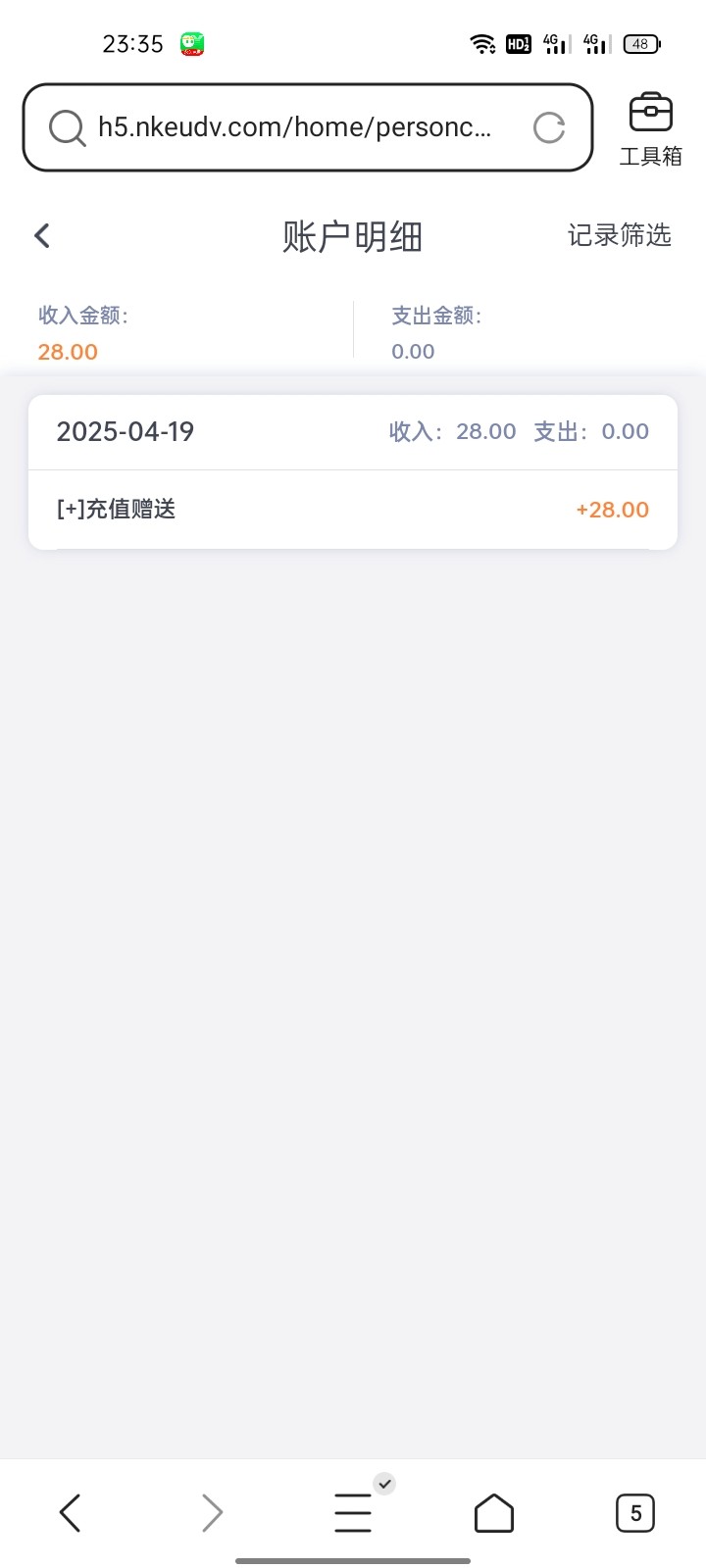Open the 工具箱 toolbox
The height and width of the screenshot is (1568, 706).
coord(650,129)
